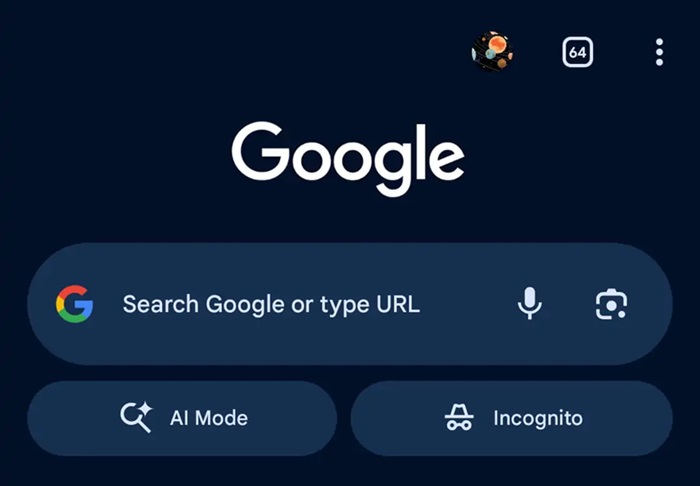Screen dimensions: 700x486
Task: Open the tab switcher showing 64 tabs
Action: pos(578,52)
